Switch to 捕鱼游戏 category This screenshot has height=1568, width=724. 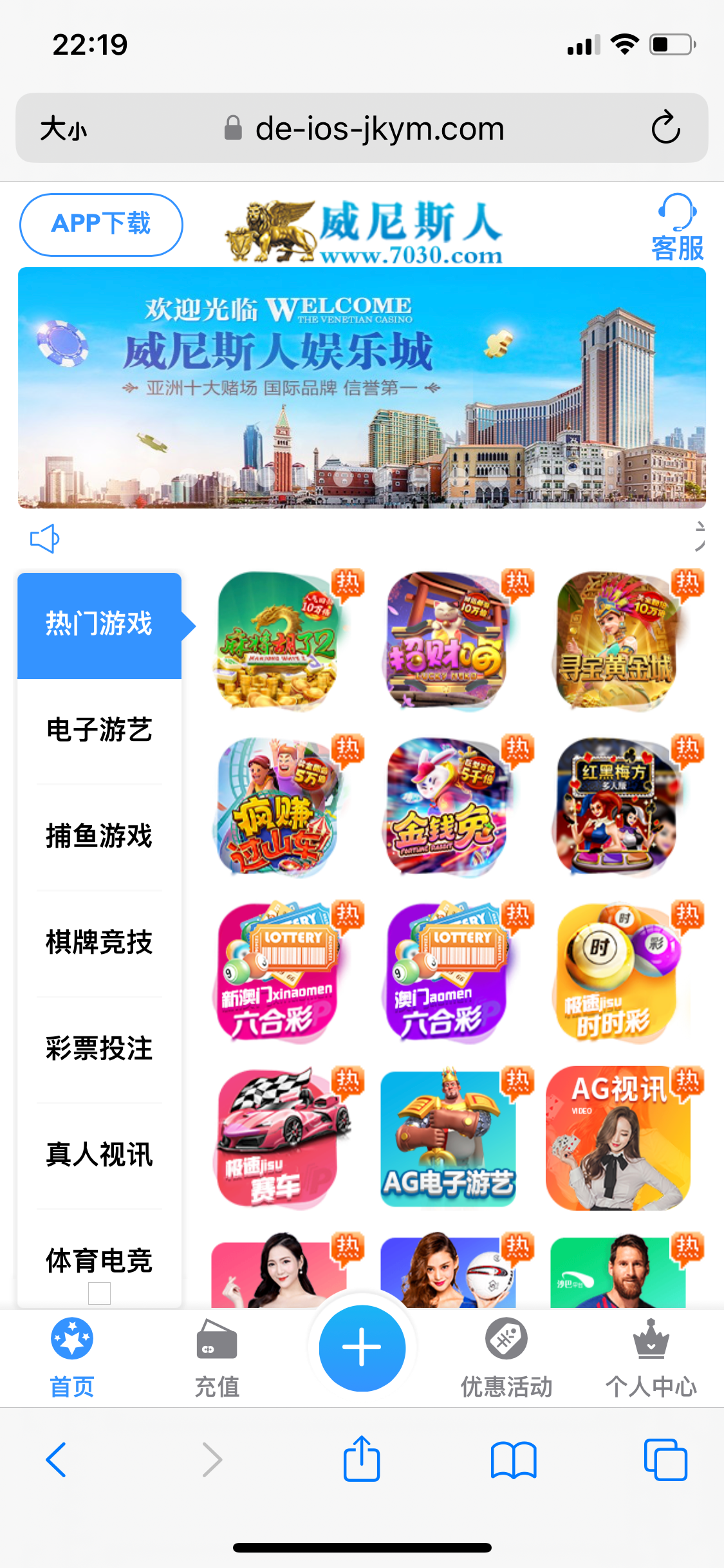click(99, 836)
